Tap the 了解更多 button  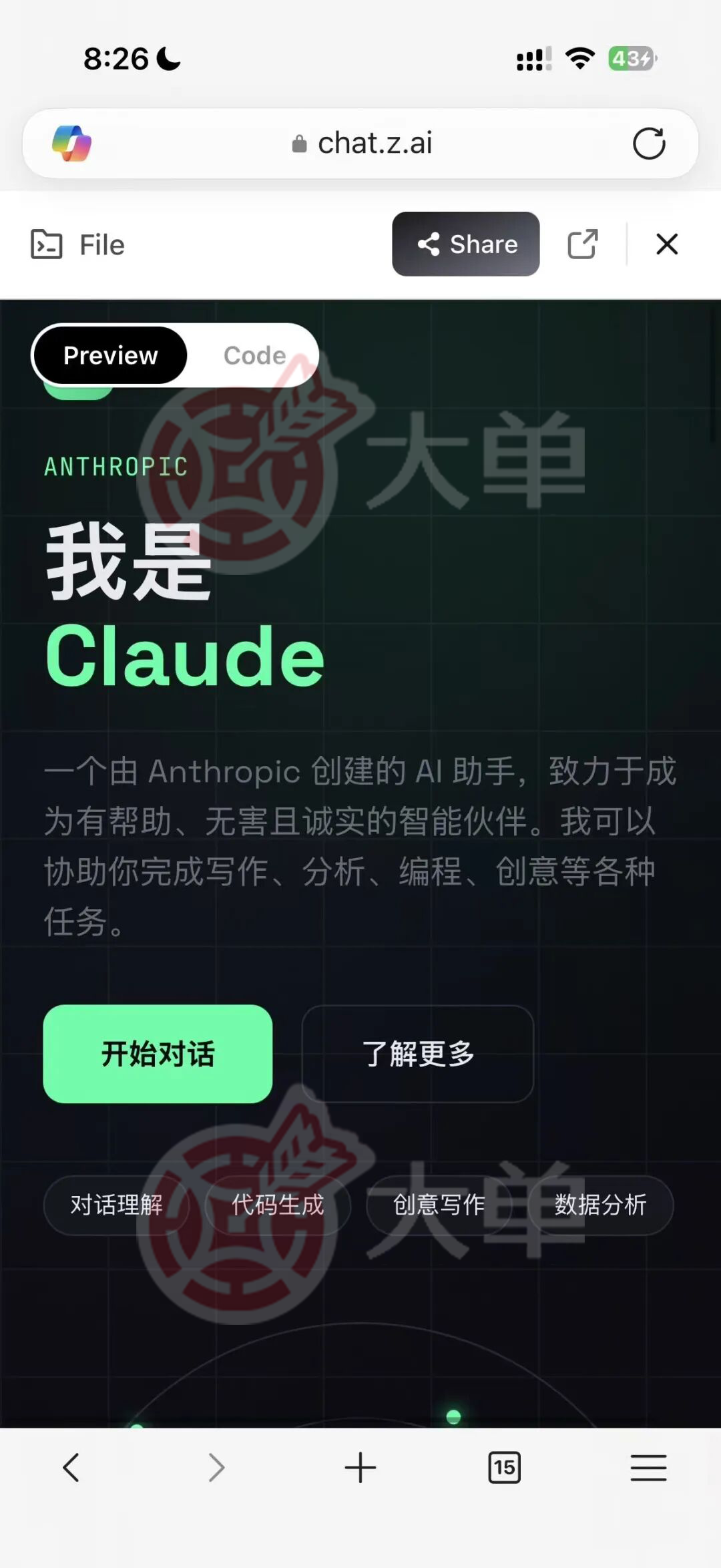click(x=418, y=1054)
